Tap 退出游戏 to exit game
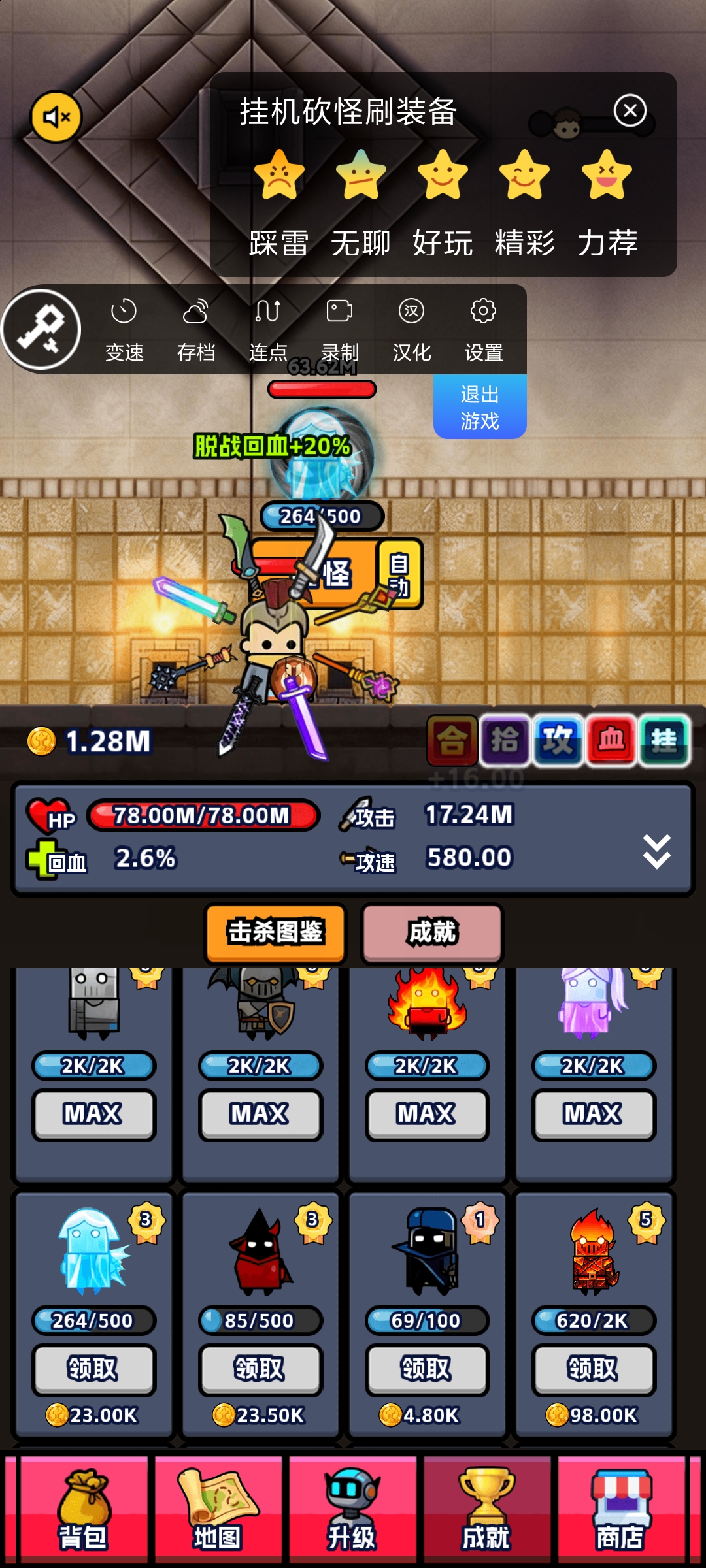The image size is (706, 1568). pos(480,407)
